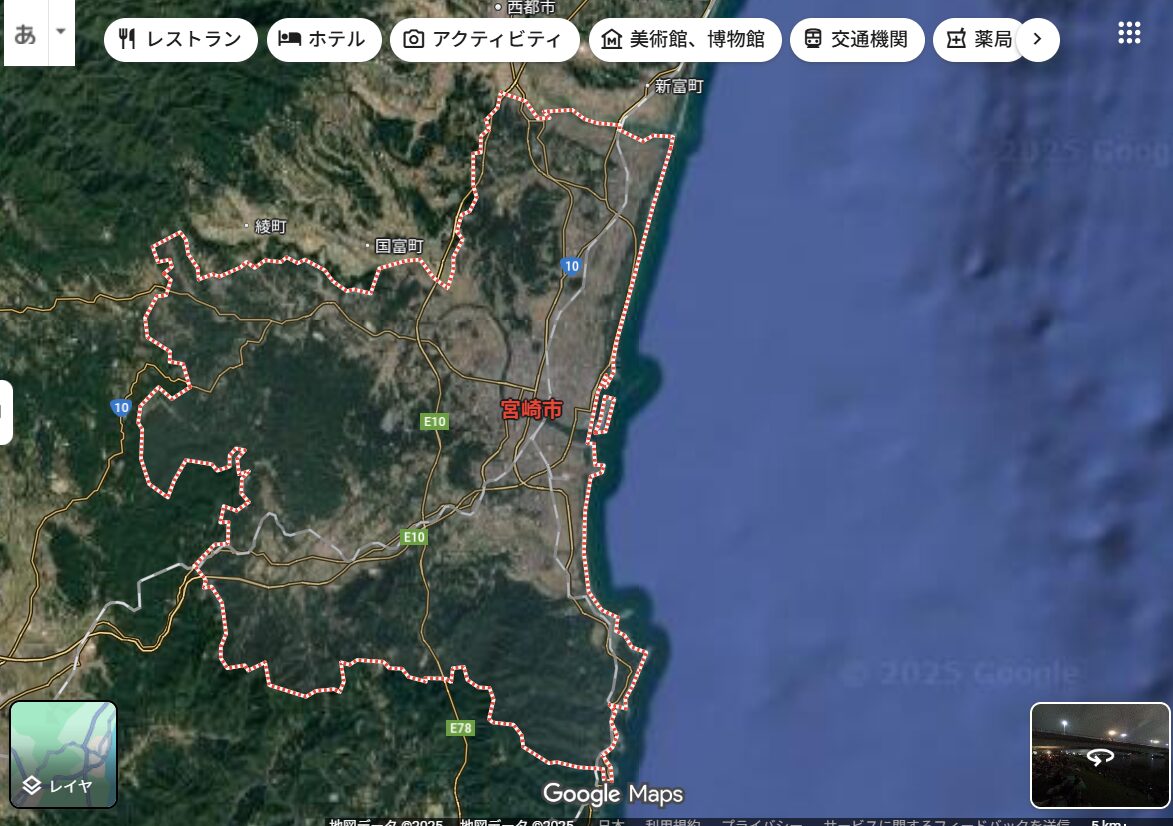Open the あ input method dropdown arrow
1173x826 pixels.
tap(60, 32)
